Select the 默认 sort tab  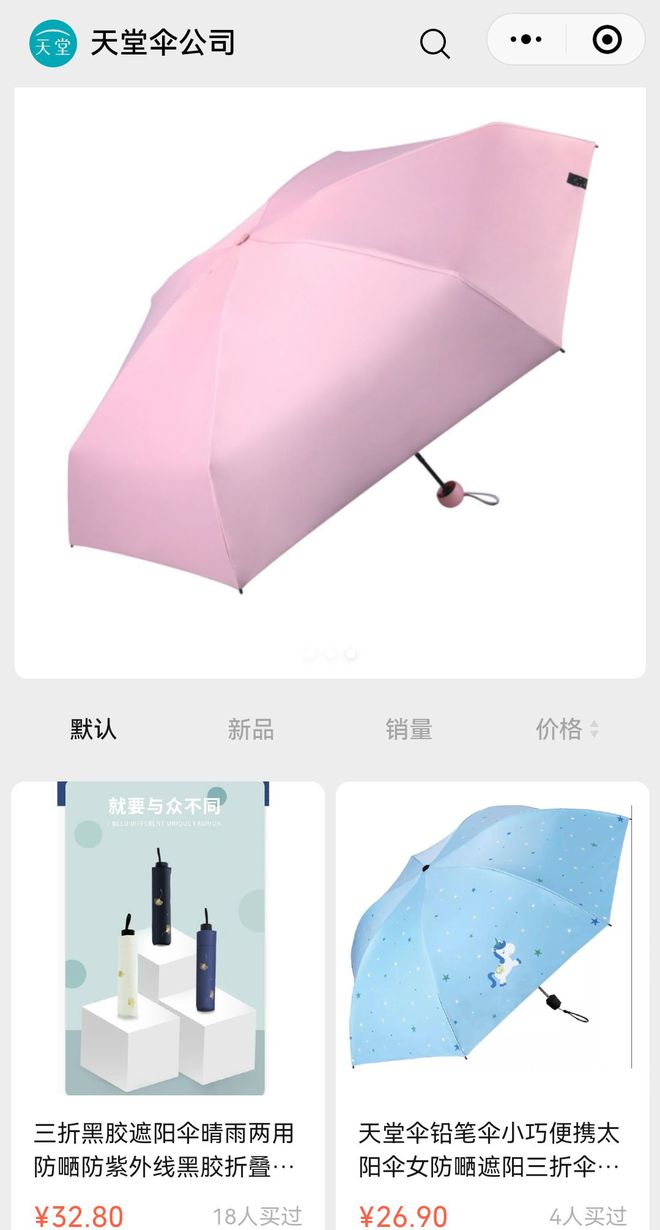click(x=93, y=729)
